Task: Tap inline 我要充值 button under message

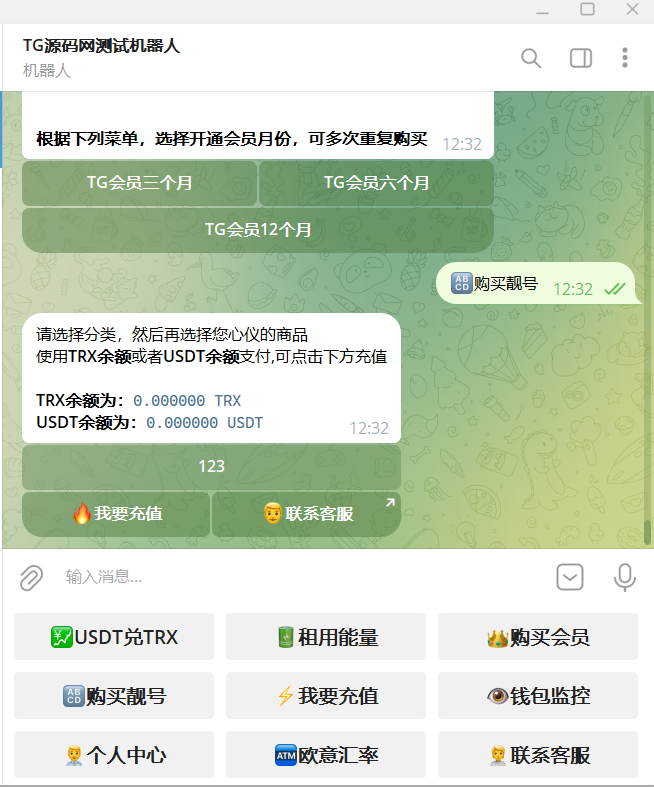Action: (116, 514)
